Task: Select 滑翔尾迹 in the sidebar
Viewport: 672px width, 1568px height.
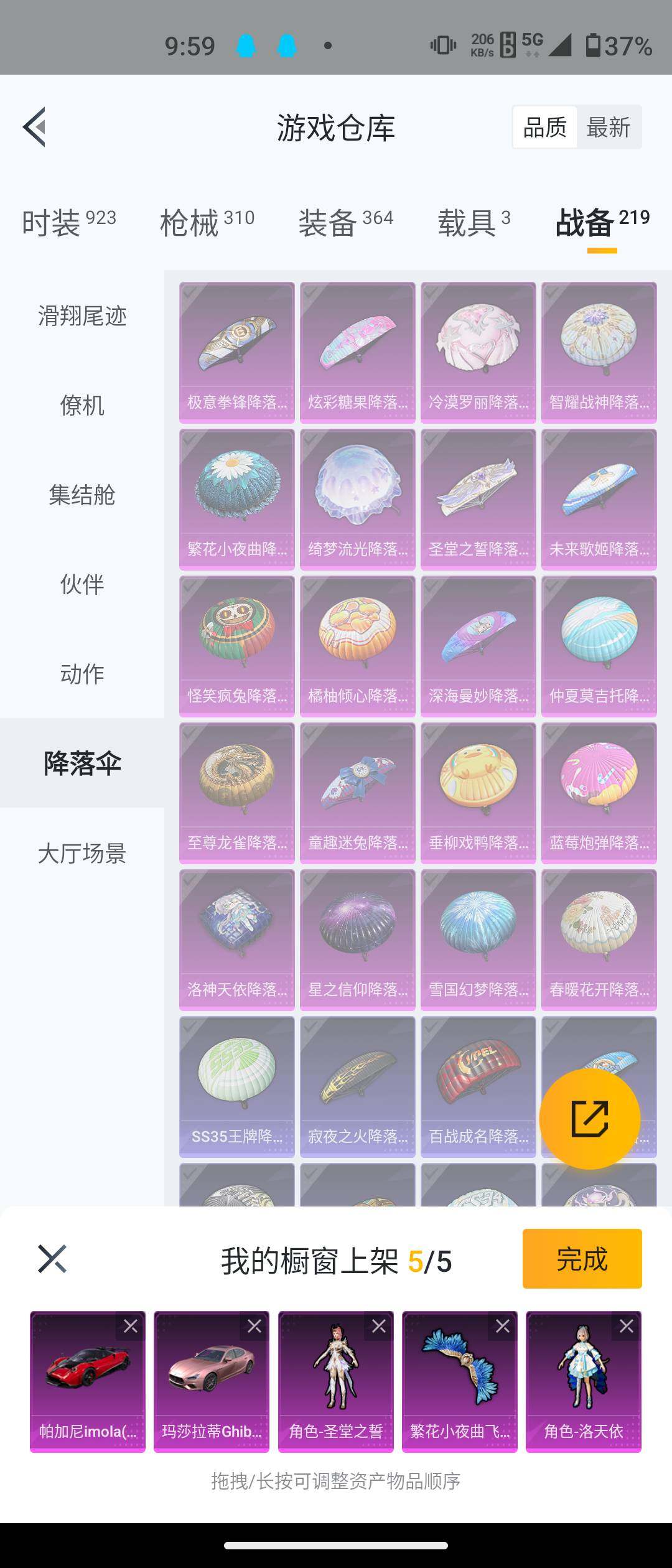Action: coord(82,317)
